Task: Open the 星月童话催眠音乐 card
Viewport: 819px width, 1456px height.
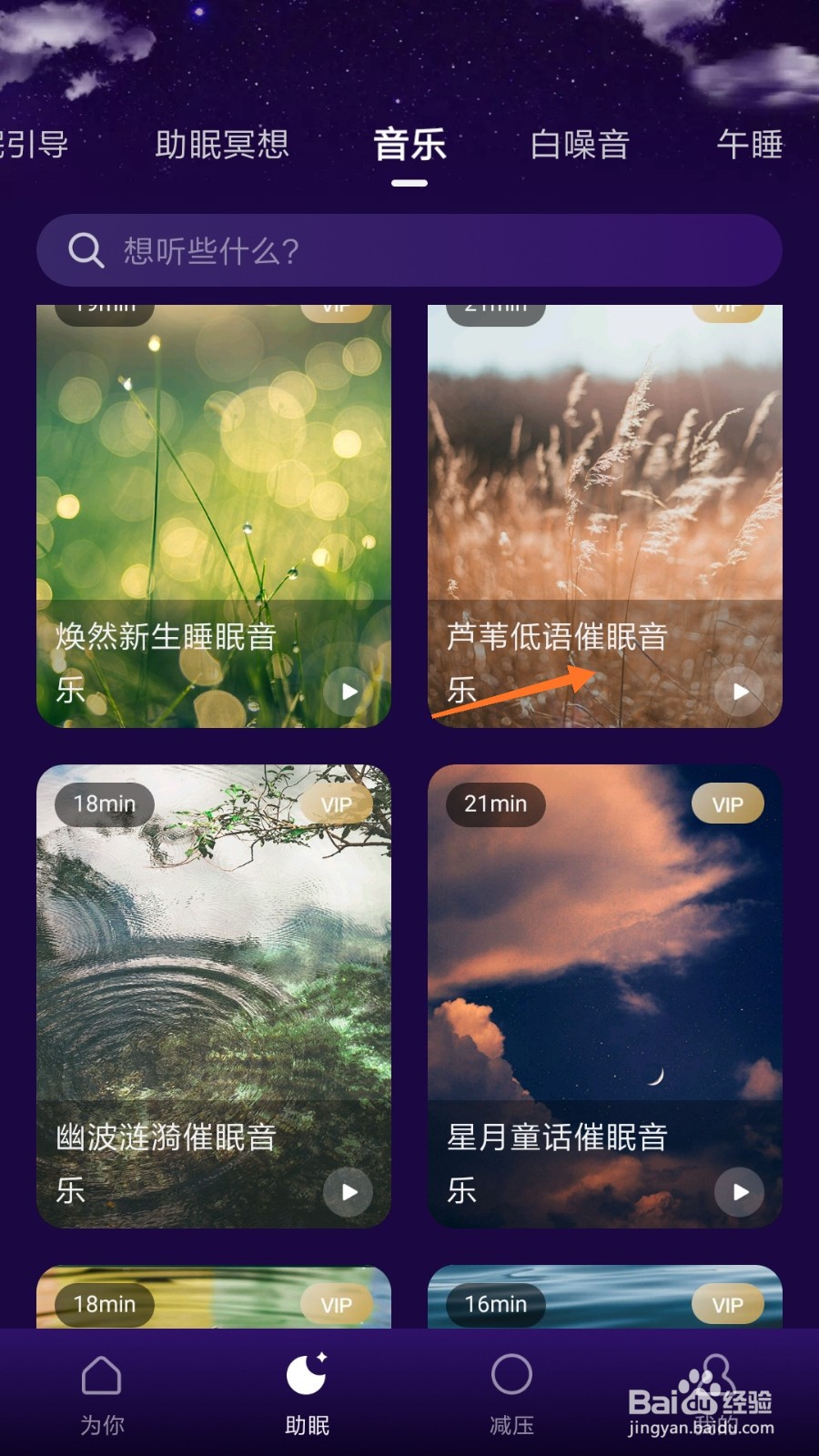Action: (x=604, y=965)
